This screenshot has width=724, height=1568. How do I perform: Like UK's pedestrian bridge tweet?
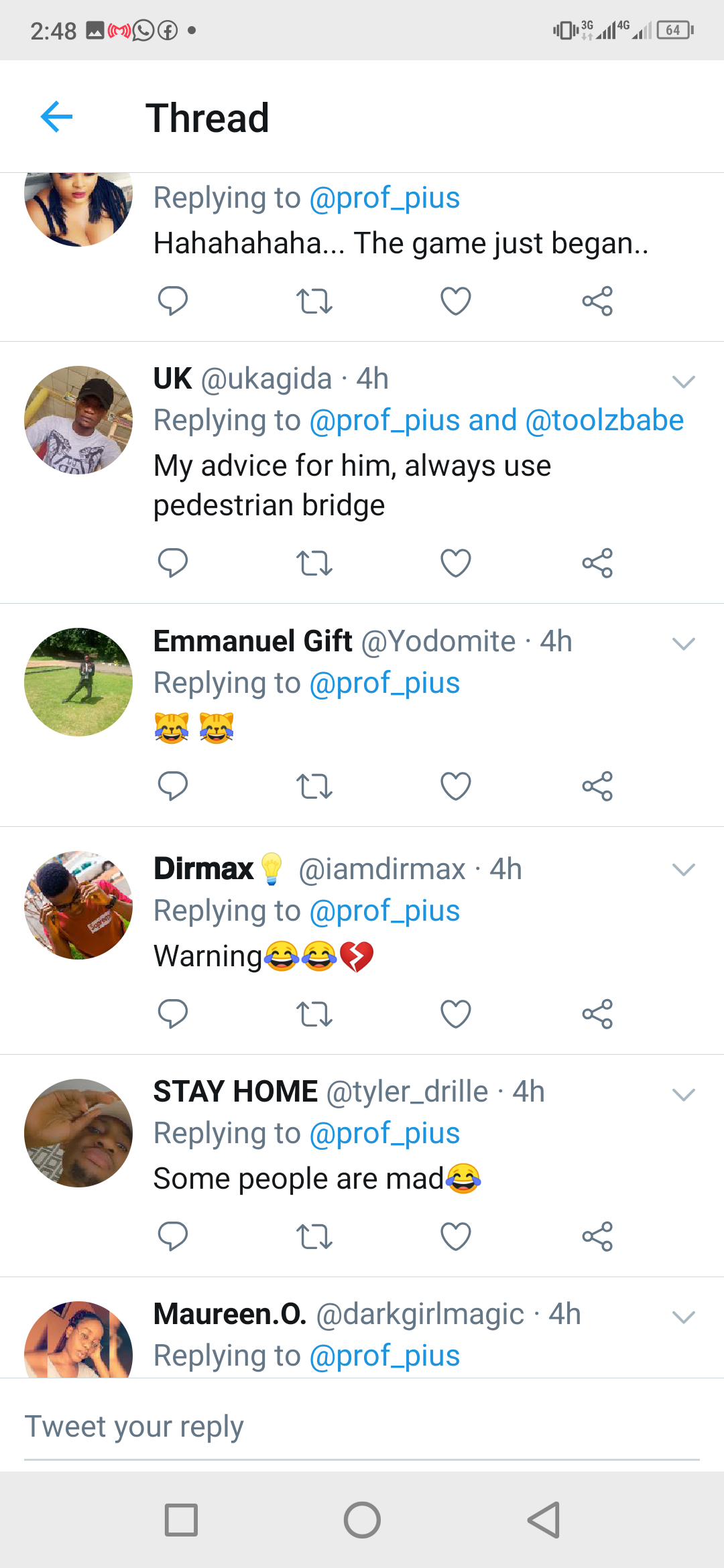[455, 563]
